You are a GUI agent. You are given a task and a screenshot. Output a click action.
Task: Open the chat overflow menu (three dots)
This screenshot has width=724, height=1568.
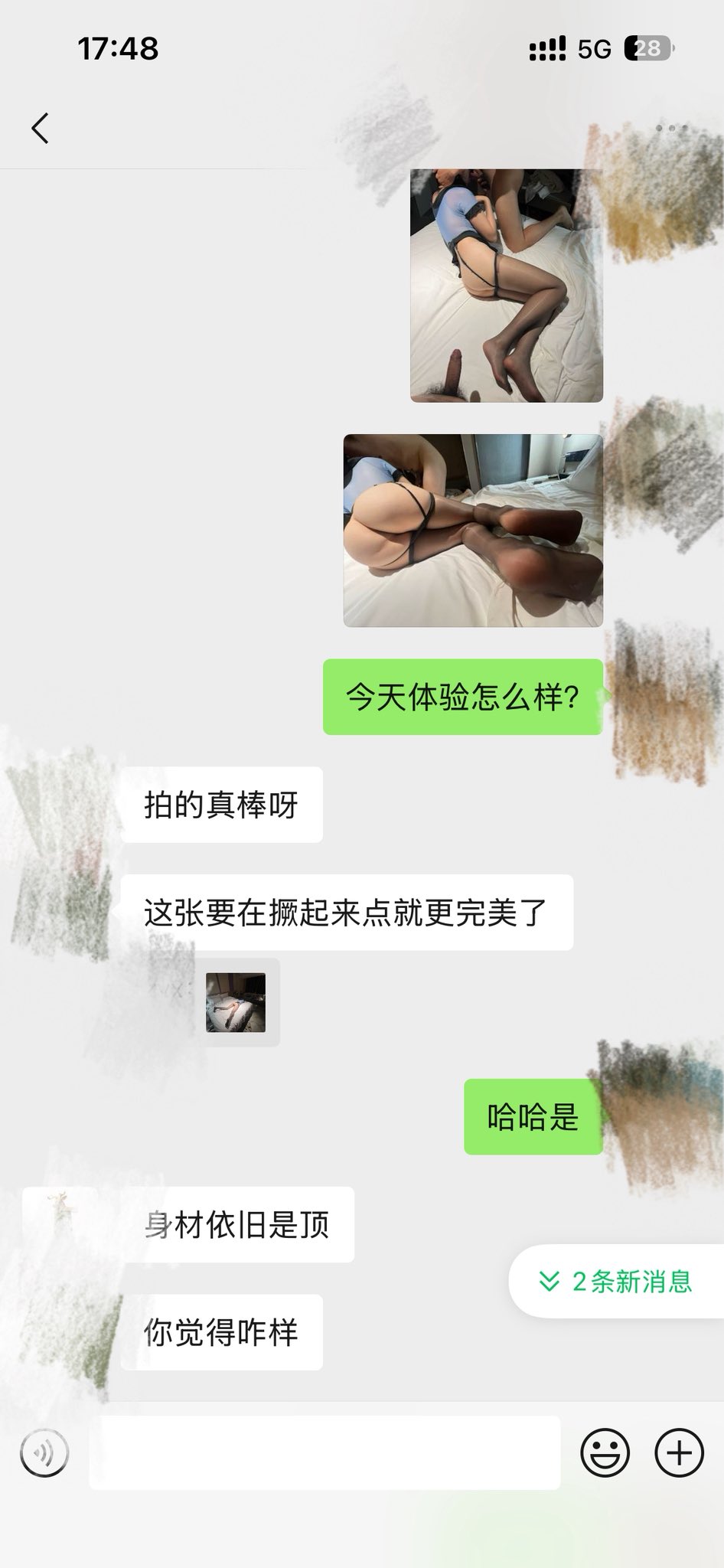point(671,128)
